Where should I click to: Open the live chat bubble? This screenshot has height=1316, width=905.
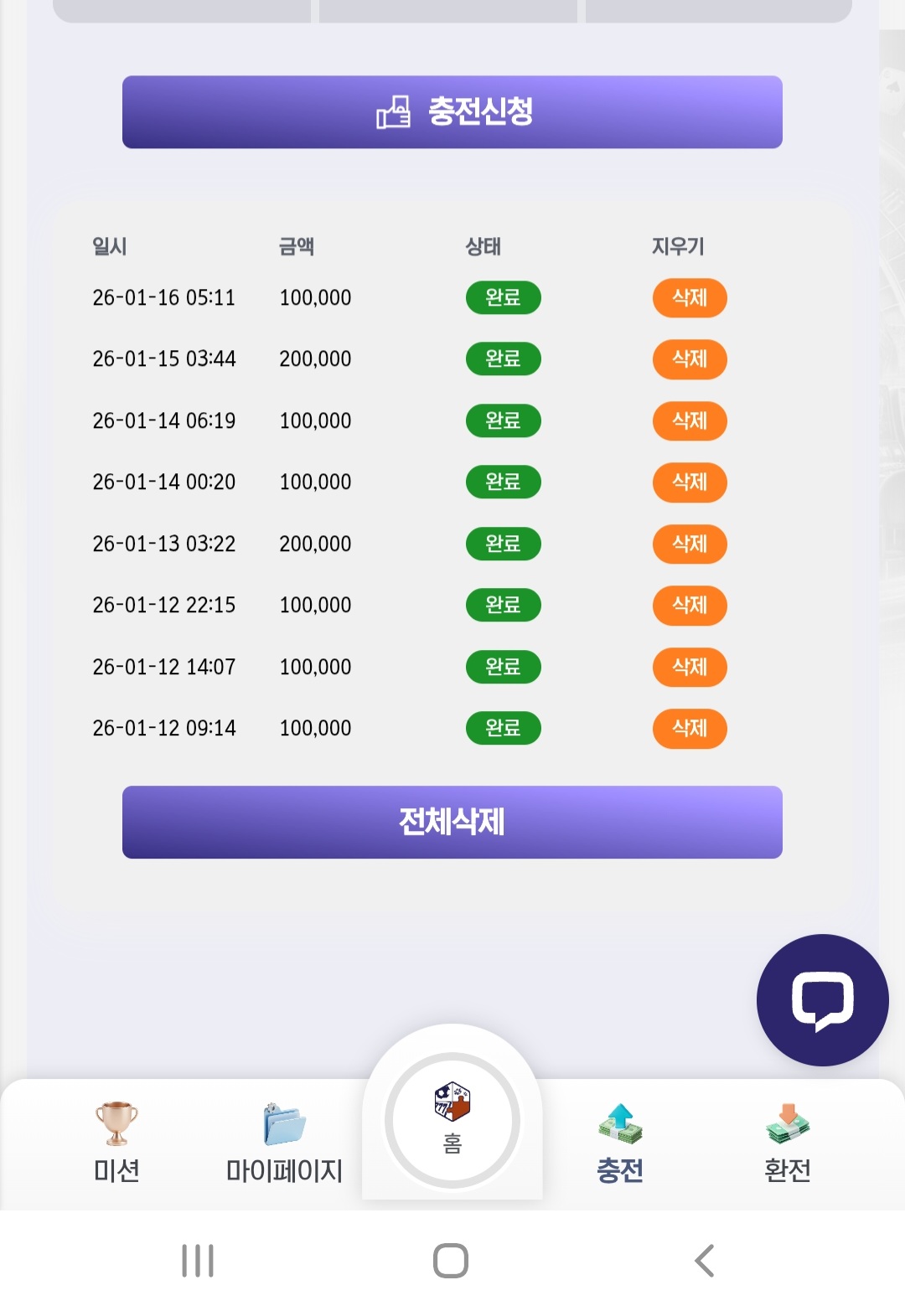[822, 1000]
